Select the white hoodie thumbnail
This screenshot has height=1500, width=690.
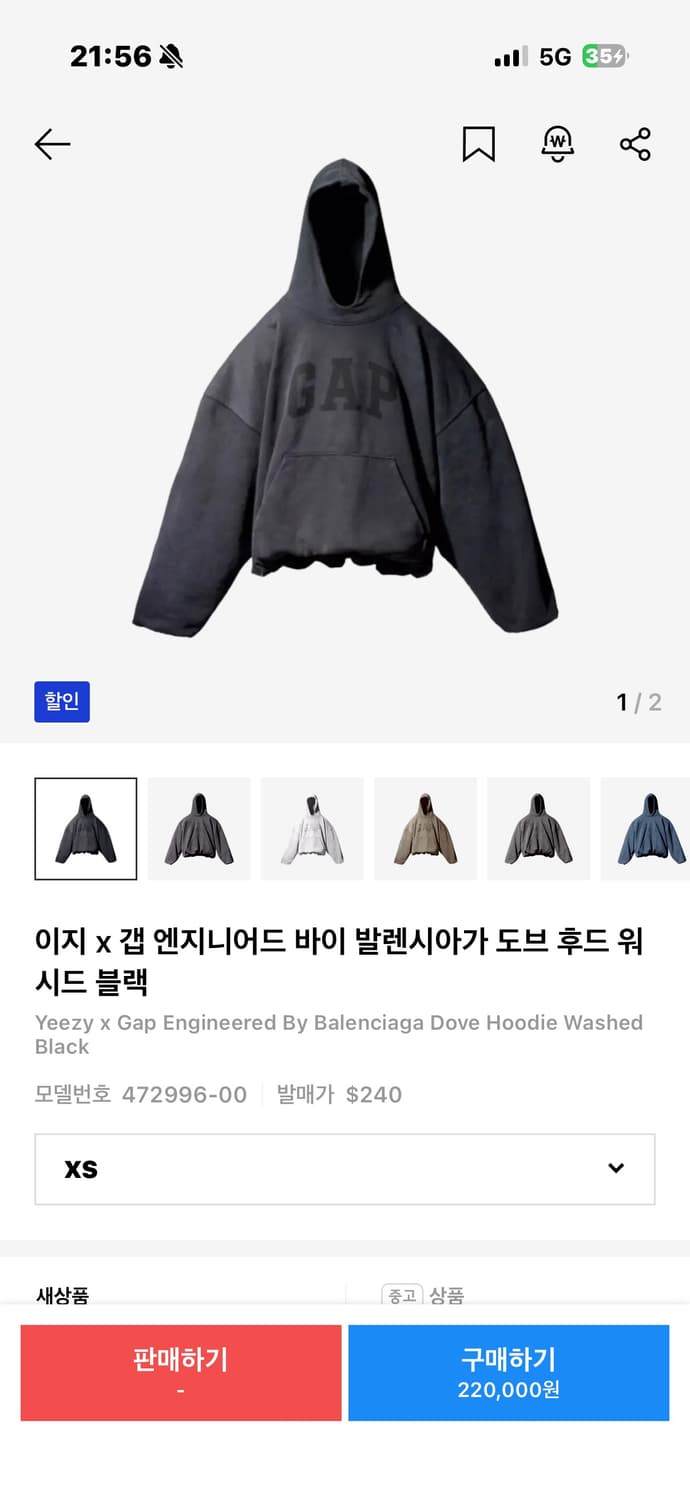pos(312,829)
